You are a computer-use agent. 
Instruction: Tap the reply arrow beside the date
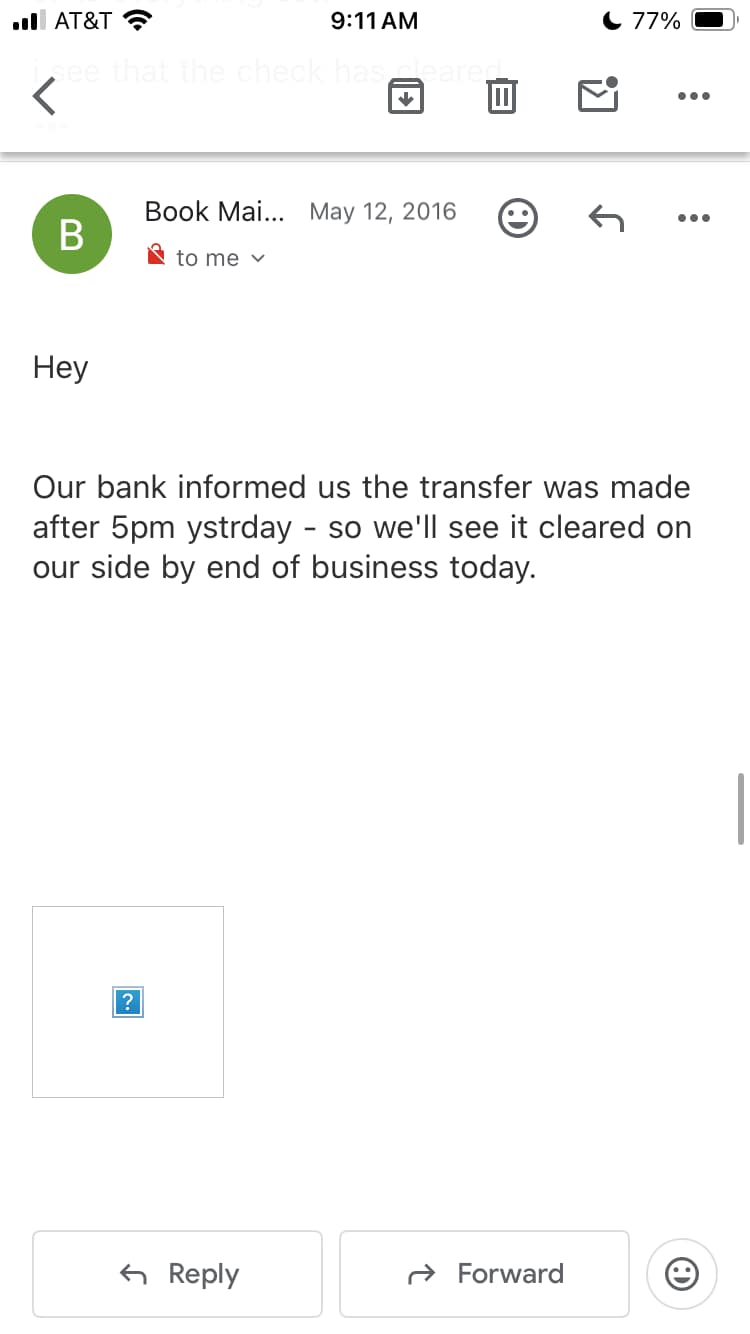605,217
